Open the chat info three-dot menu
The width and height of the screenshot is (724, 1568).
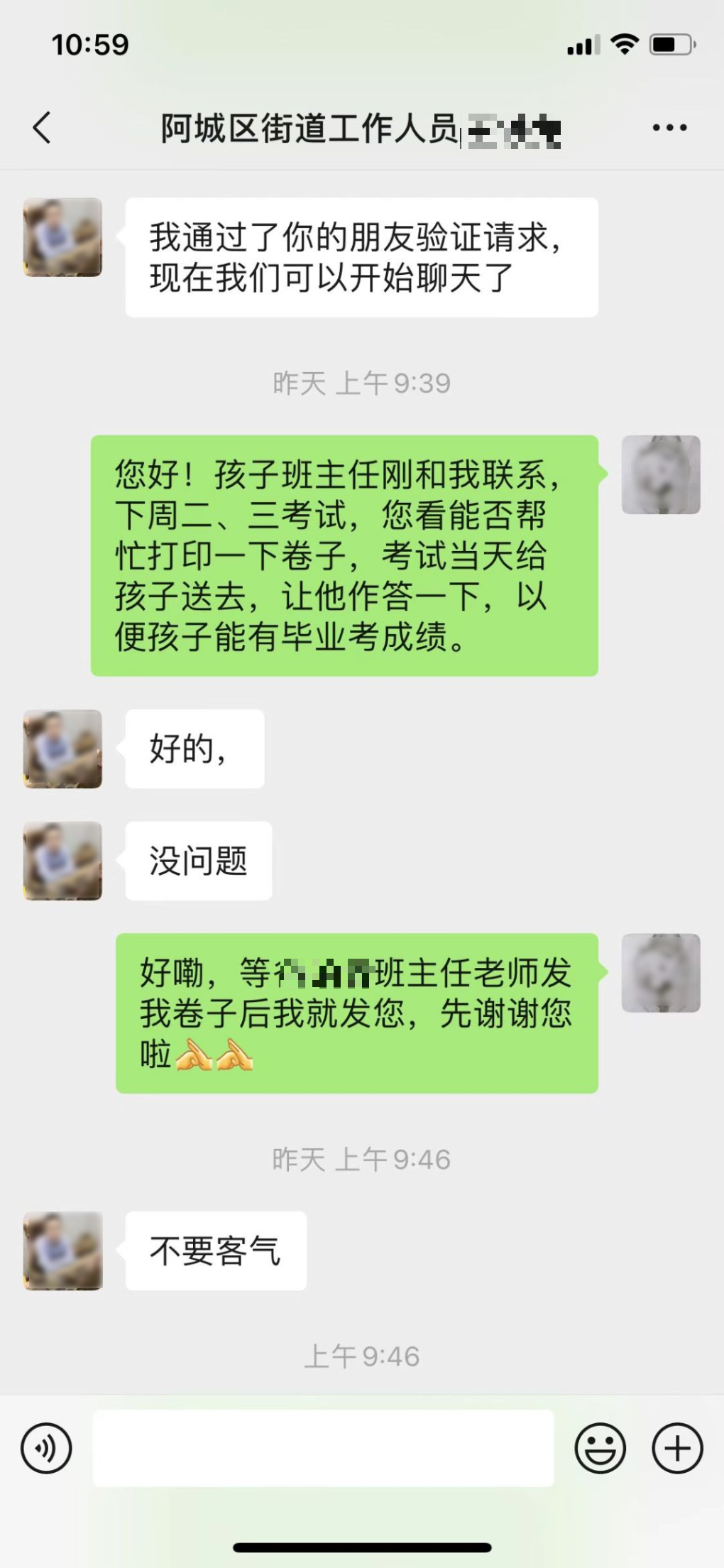669,128
